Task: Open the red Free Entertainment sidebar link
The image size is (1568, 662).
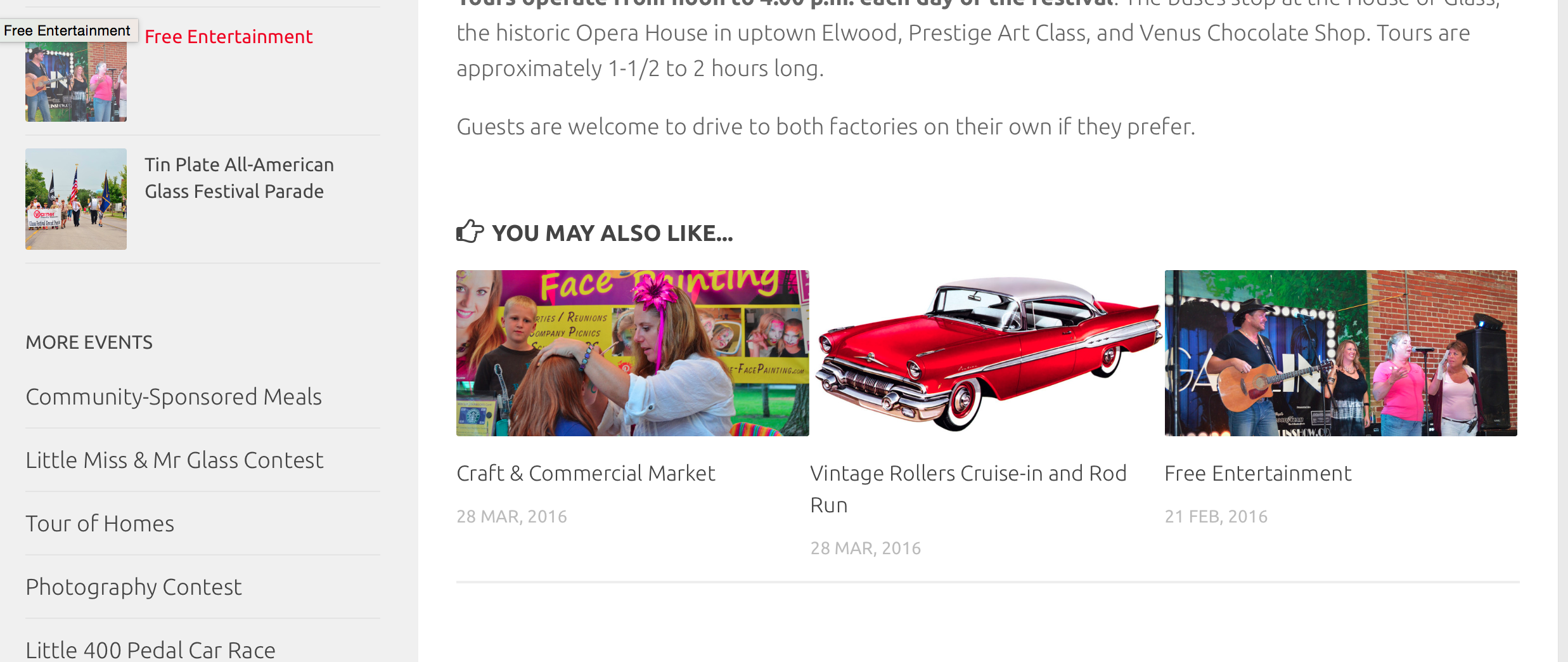Action: [228, 37]
